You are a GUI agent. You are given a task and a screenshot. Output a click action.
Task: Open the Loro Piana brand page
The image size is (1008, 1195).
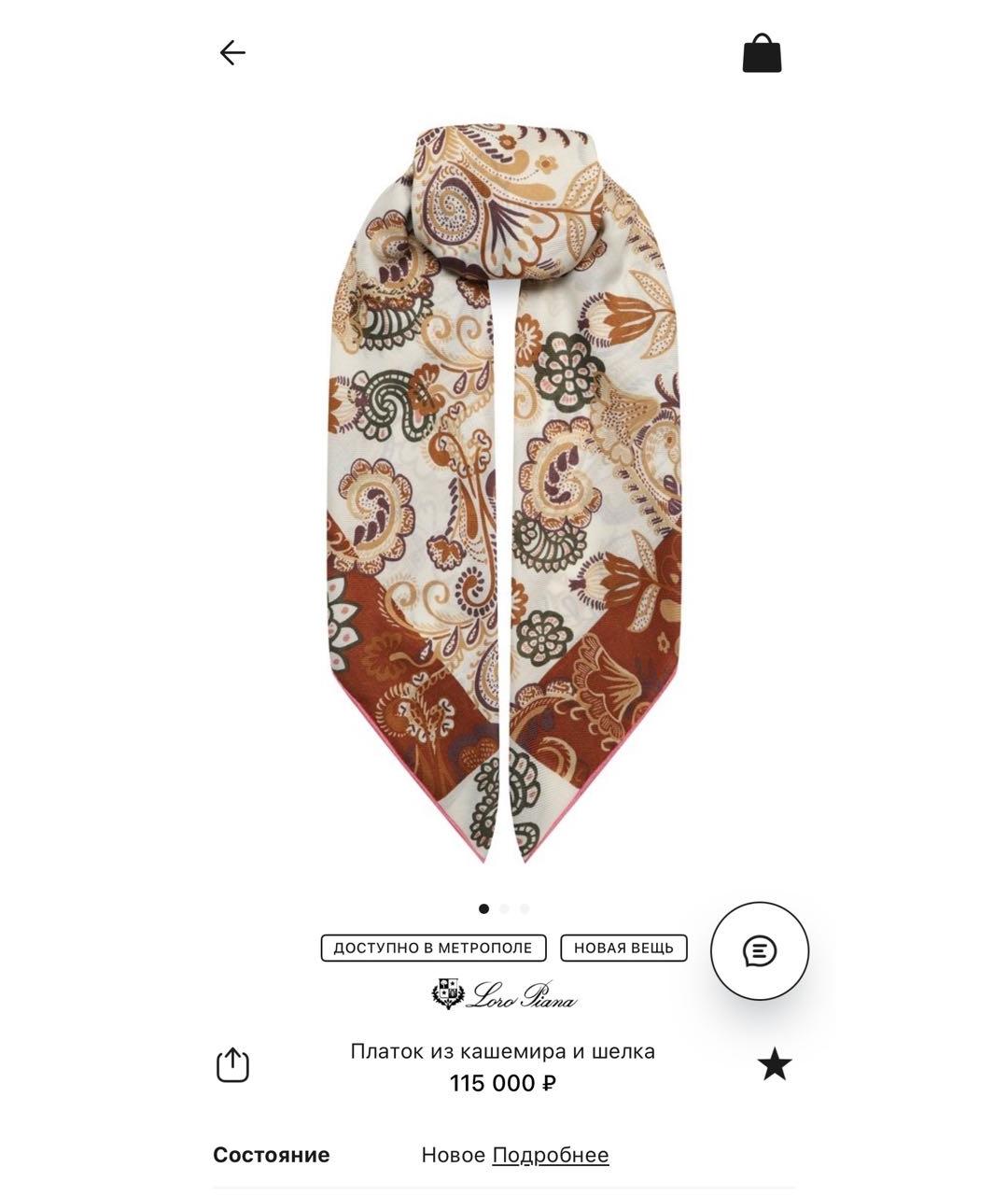pyautogui.click(x=504, y=995)
